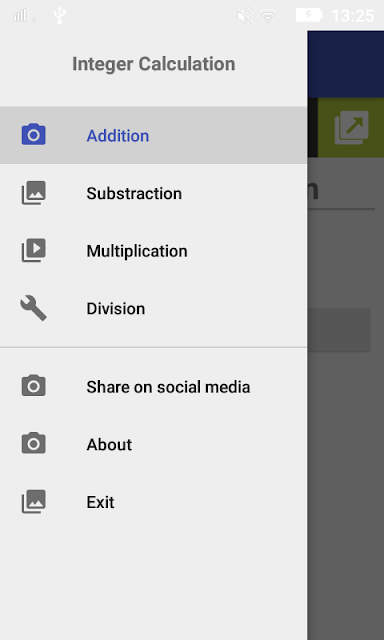This screenshot has height=640, width=384.
Task: Go to Multiplication
Action: pos(153,251)
